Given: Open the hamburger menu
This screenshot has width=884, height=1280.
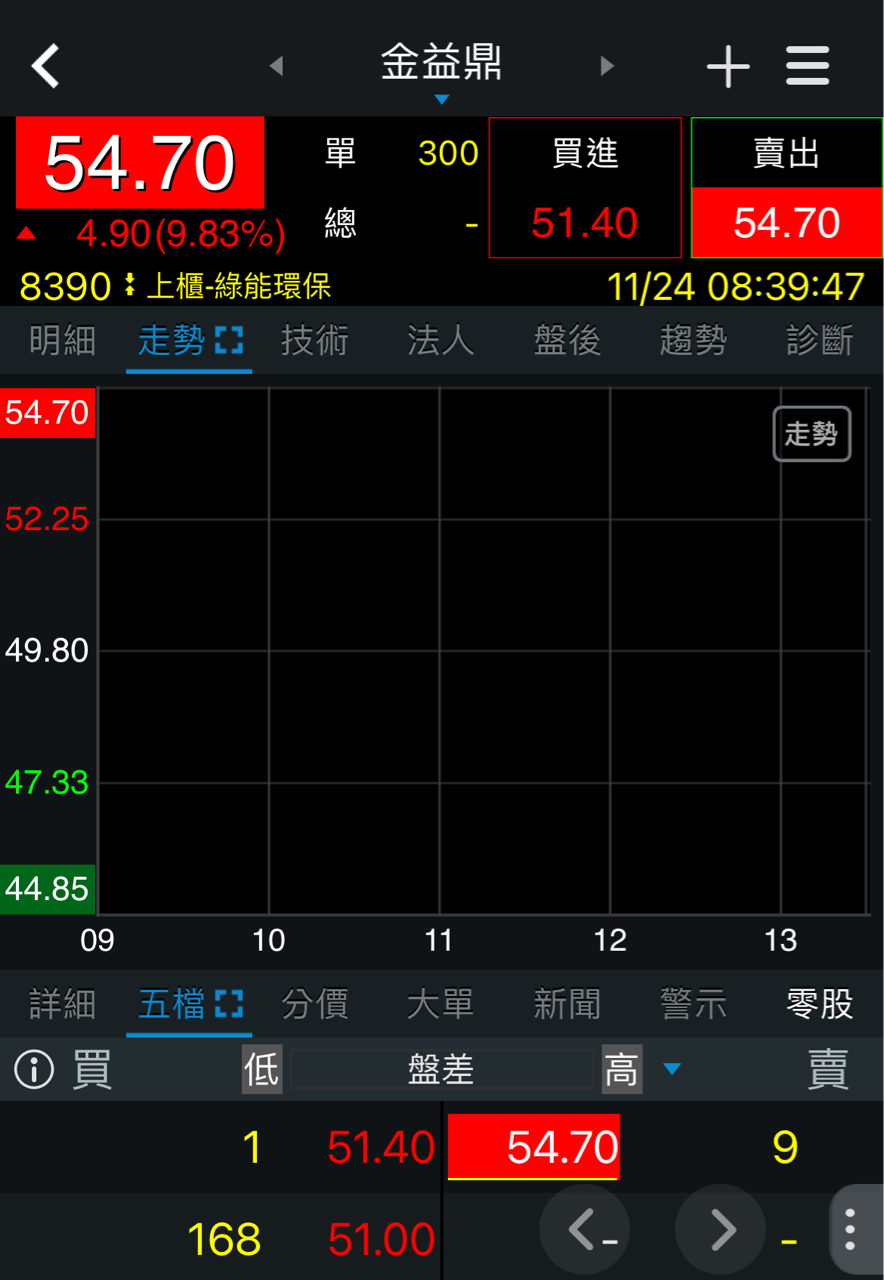Looking at the screenshot, I should (x=808, y=64).
